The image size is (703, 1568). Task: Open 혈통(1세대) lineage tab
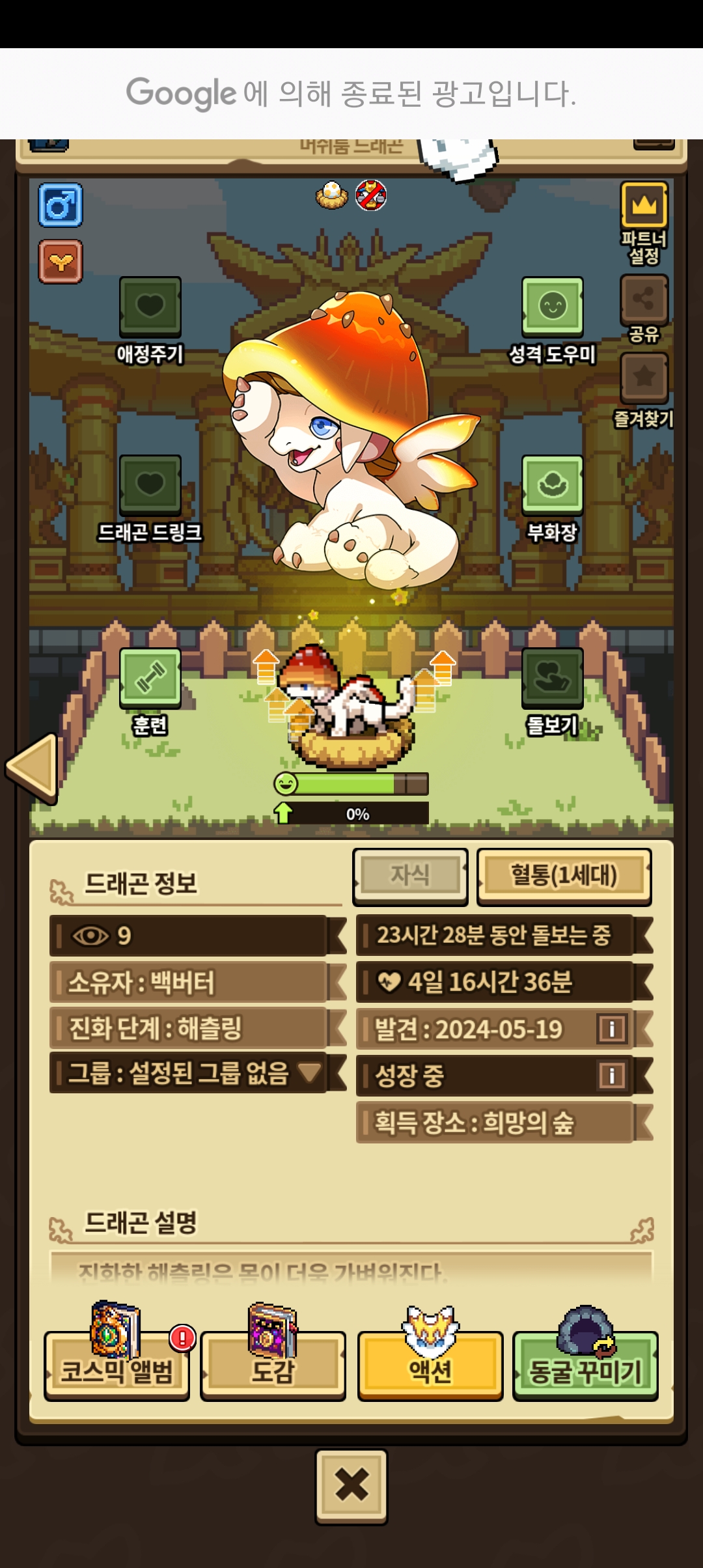click(564, 876)
